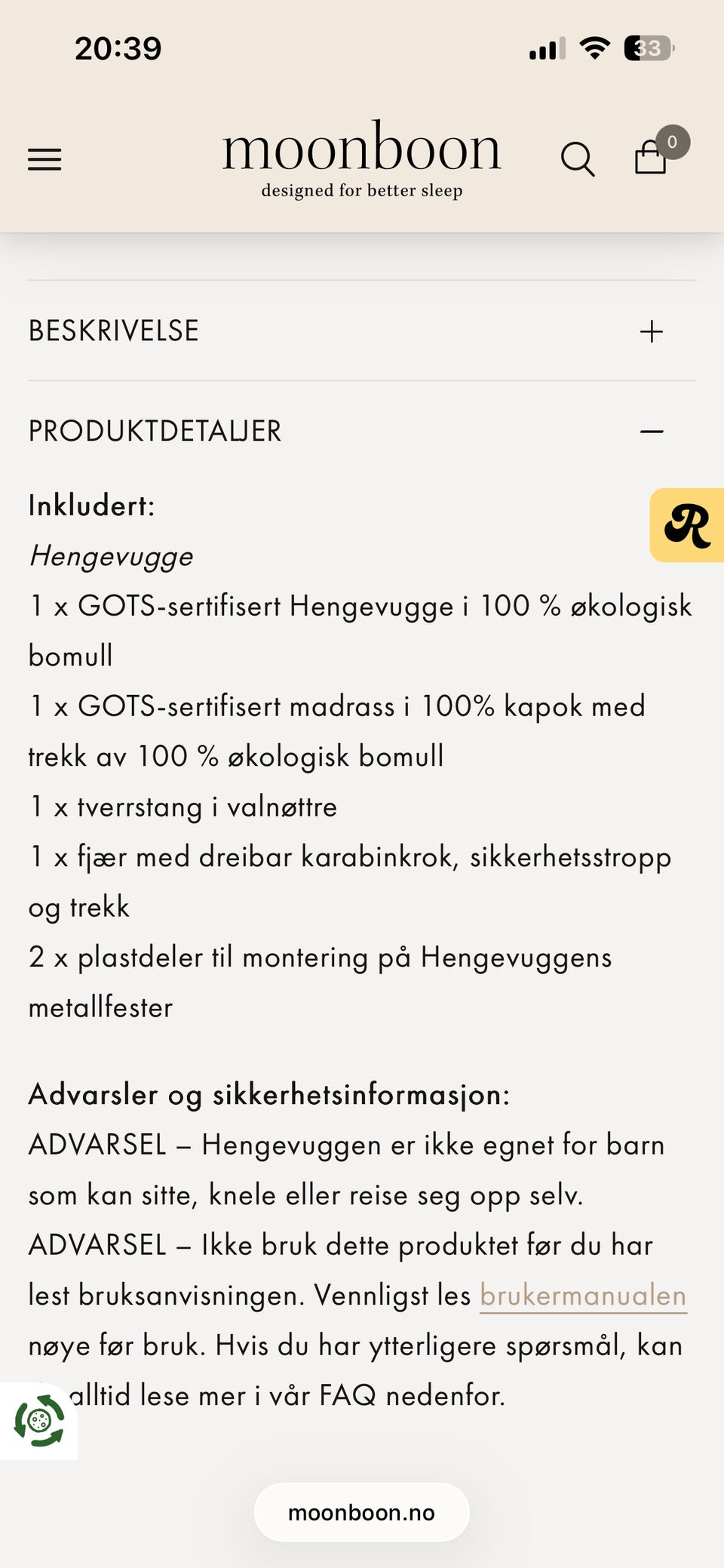Click the search magnifier icon
This screenshot has width=724, height=1568.
578,159
